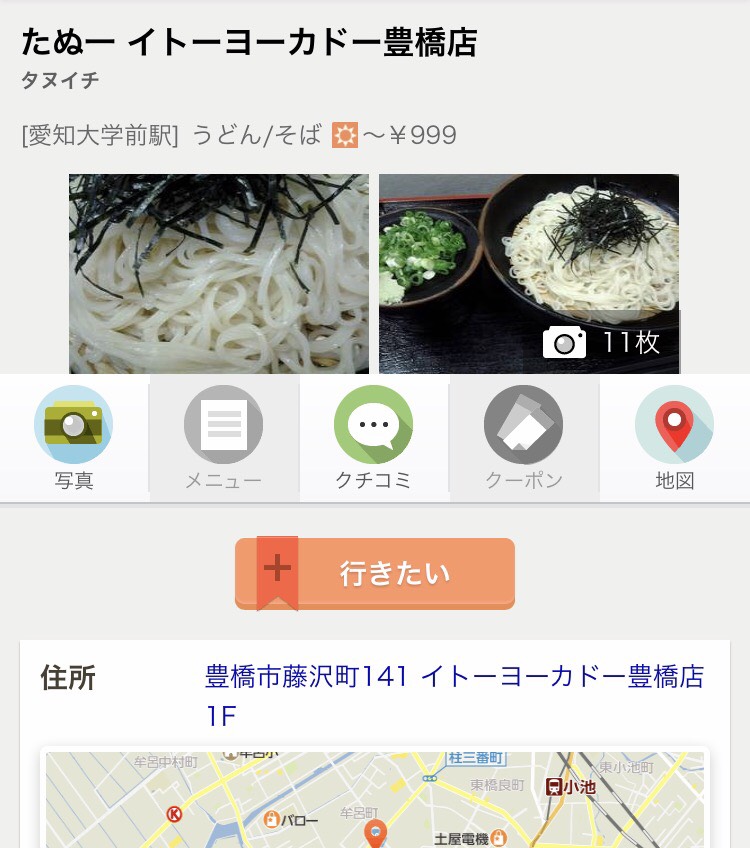Select the メニュー menu tab

pos(223,438)
